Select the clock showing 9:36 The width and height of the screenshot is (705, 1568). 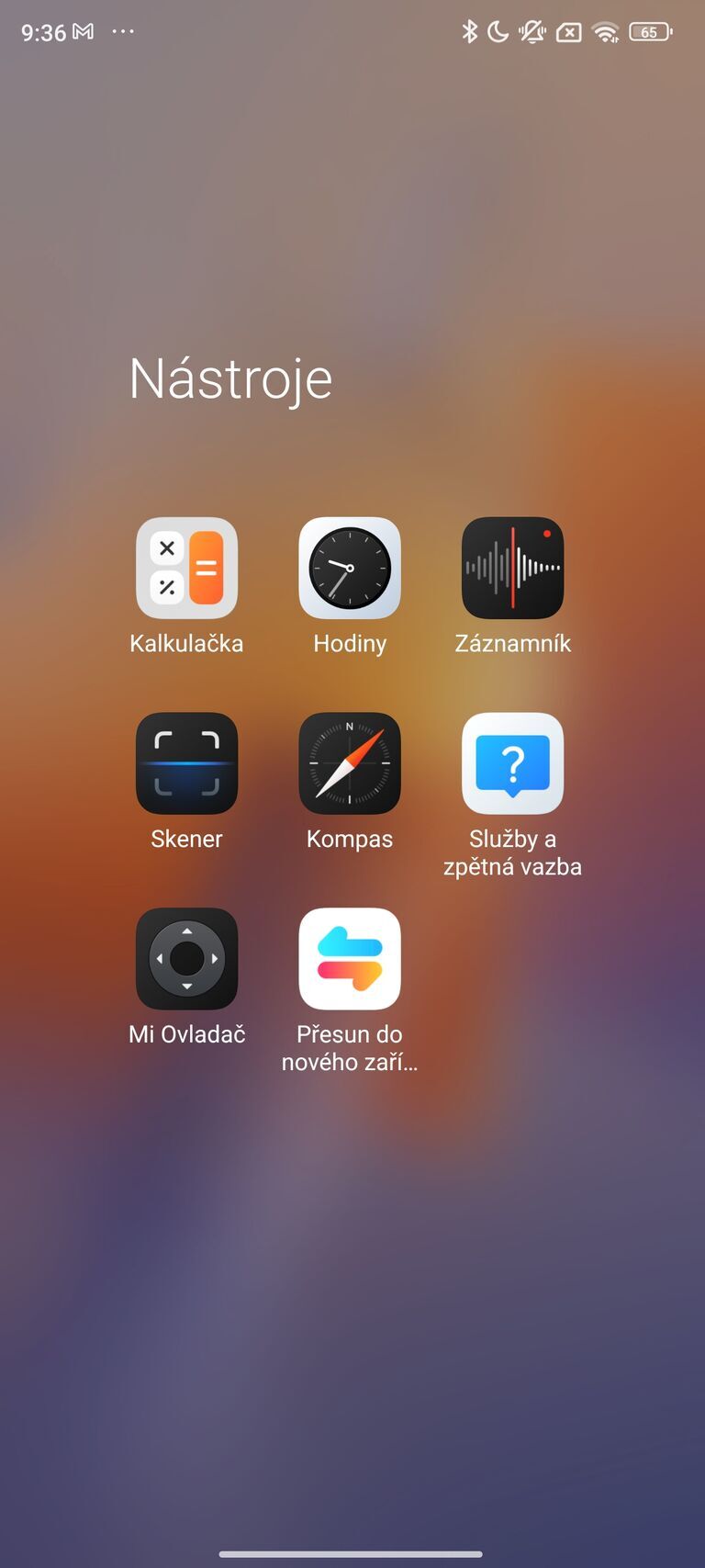(43, 30)
